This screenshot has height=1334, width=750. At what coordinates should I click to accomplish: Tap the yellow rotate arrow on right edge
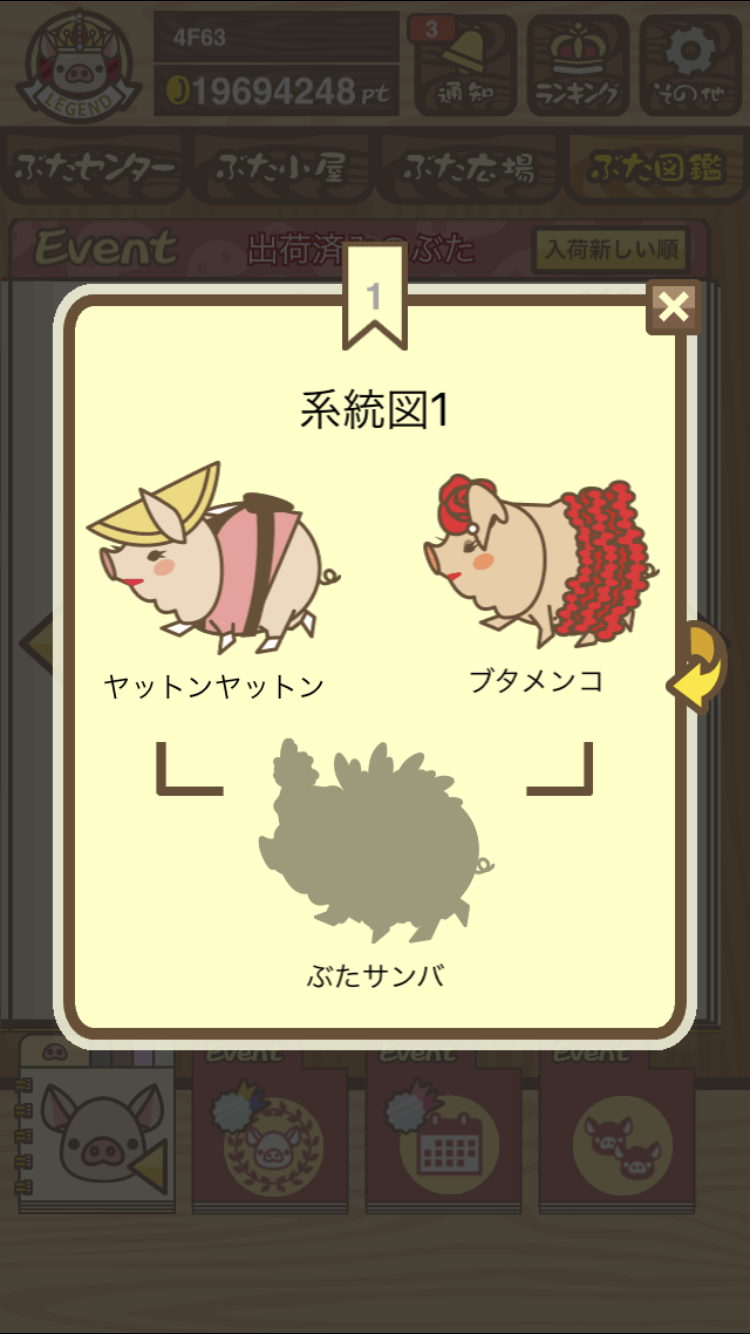pos(699,667)
